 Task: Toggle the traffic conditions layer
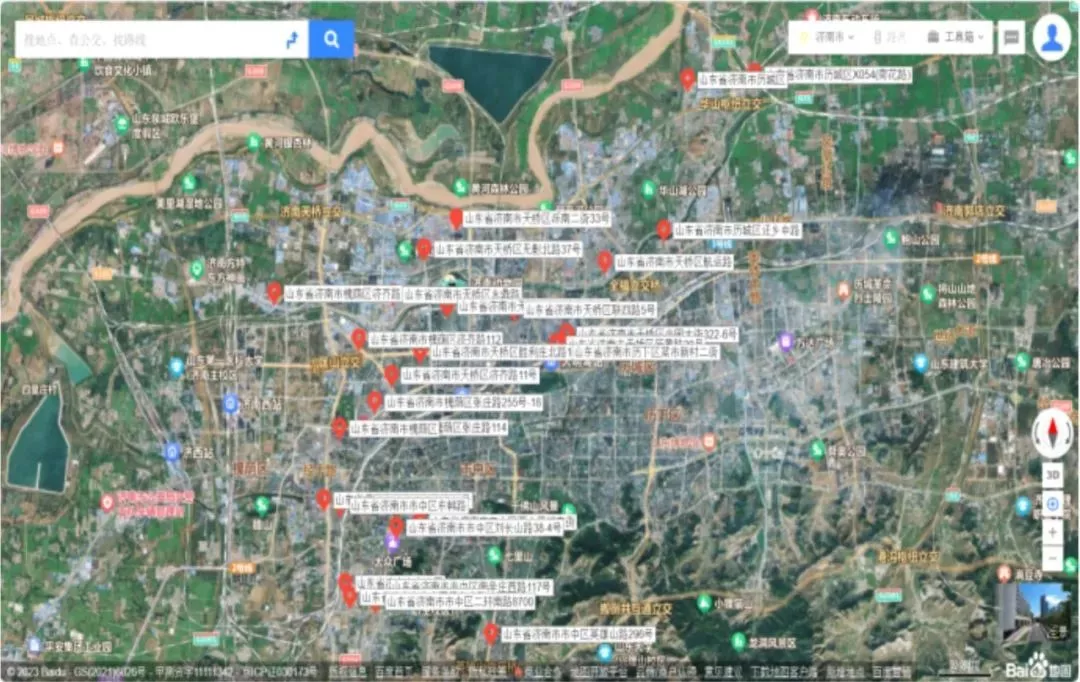[890, 37]
